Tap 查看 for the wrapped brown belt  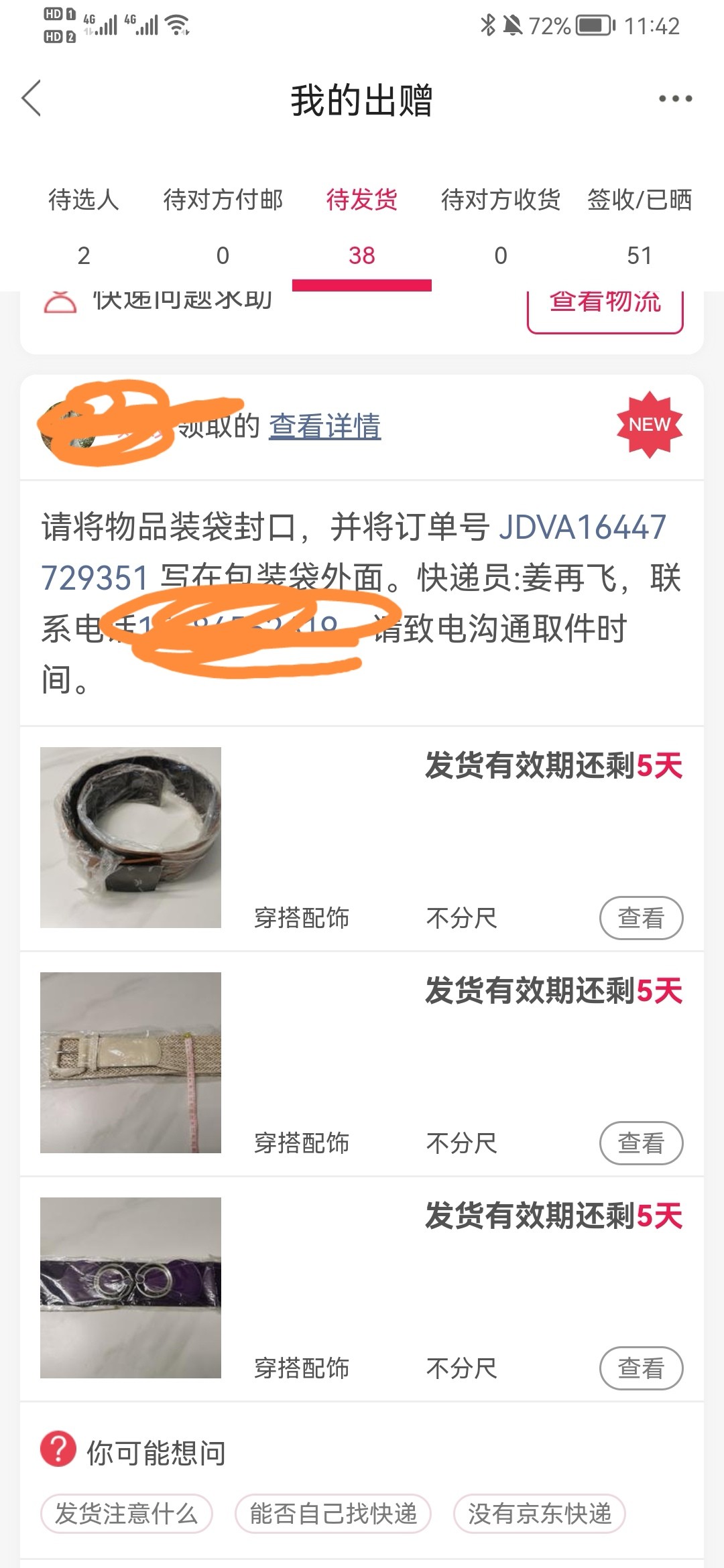tap(641, 918)
